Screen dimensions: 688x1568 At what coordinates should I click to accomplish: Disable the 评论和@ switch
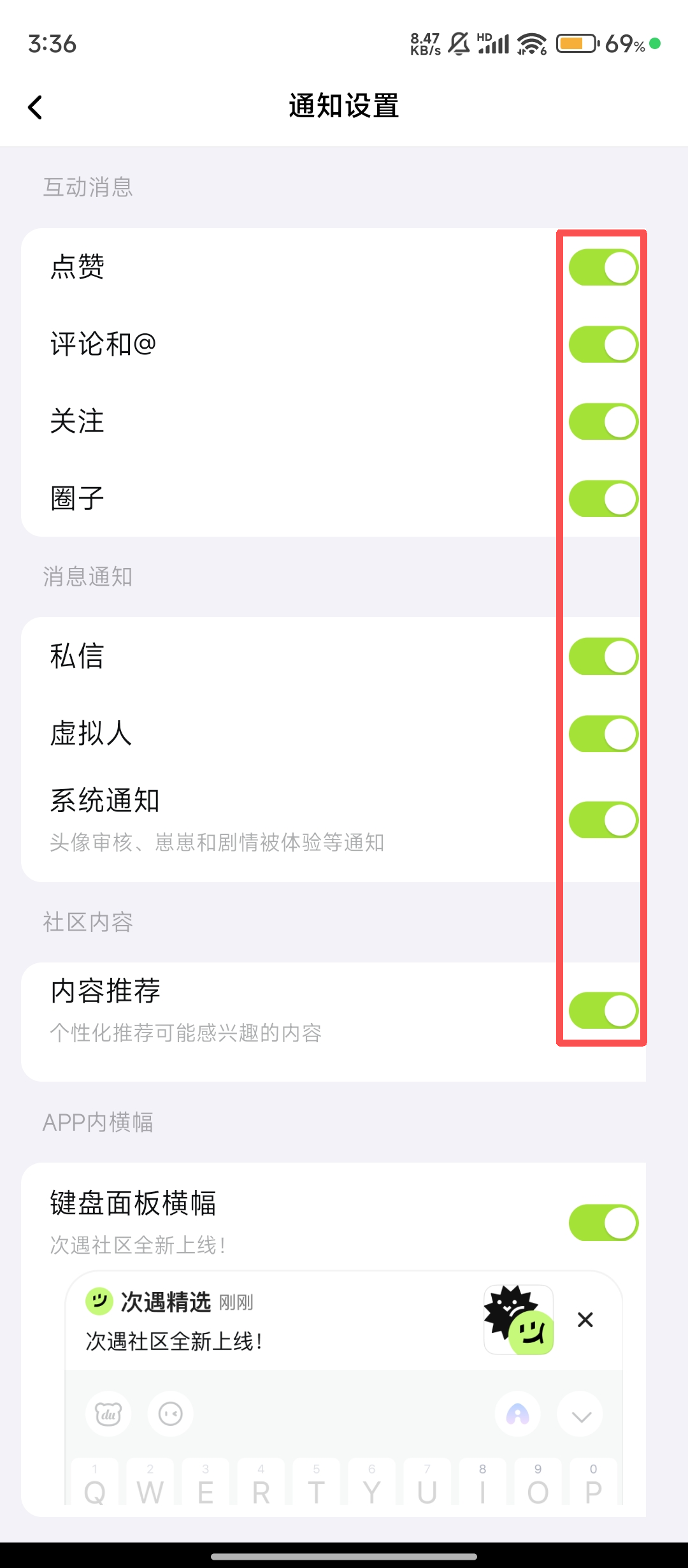pos(603,344)
